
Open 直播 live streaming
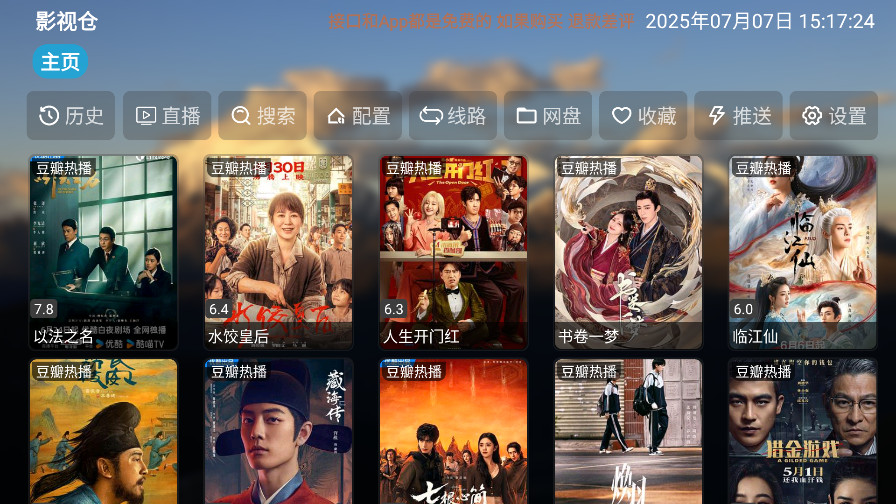coord(167,116)
